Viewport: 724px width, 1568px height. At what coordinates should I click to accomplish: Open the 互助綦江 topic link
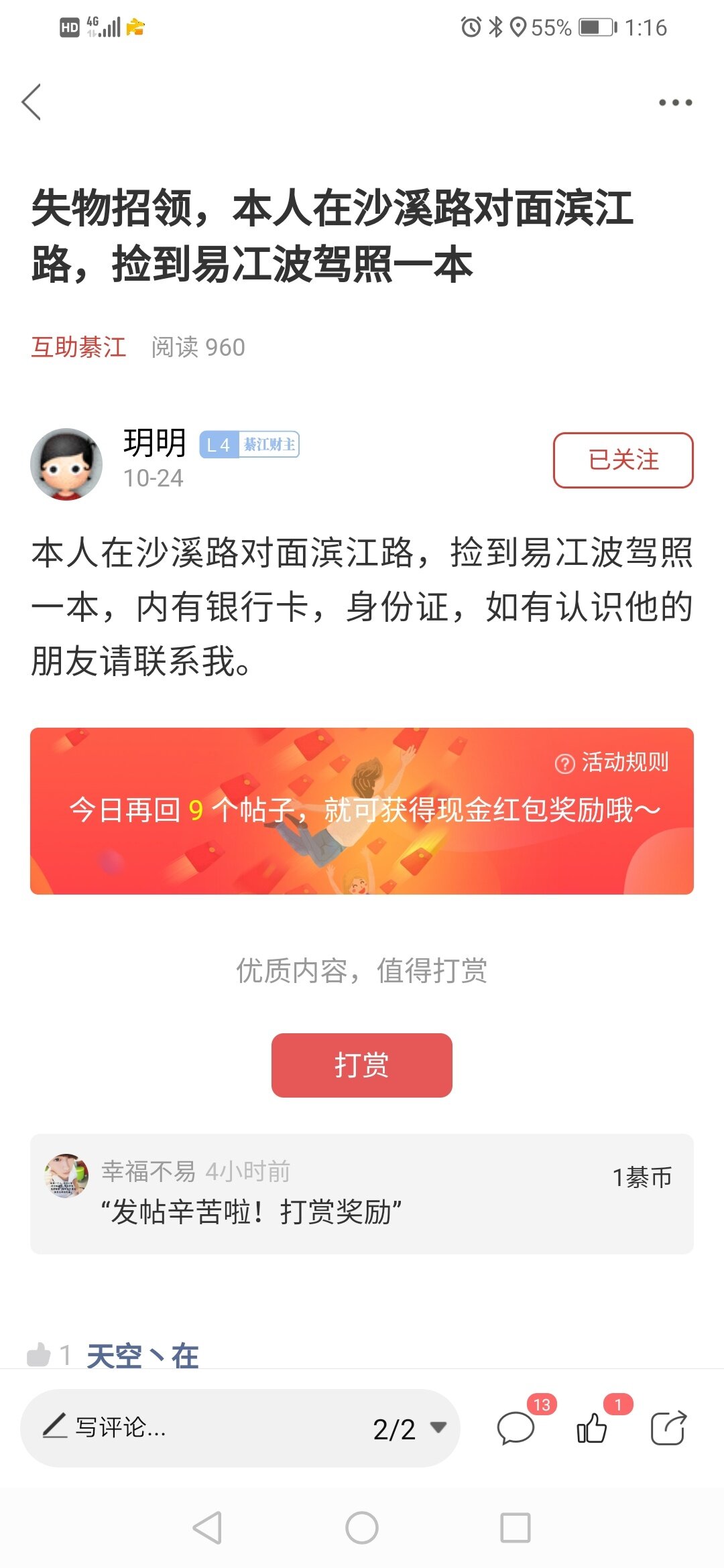[x=78, y=347]
